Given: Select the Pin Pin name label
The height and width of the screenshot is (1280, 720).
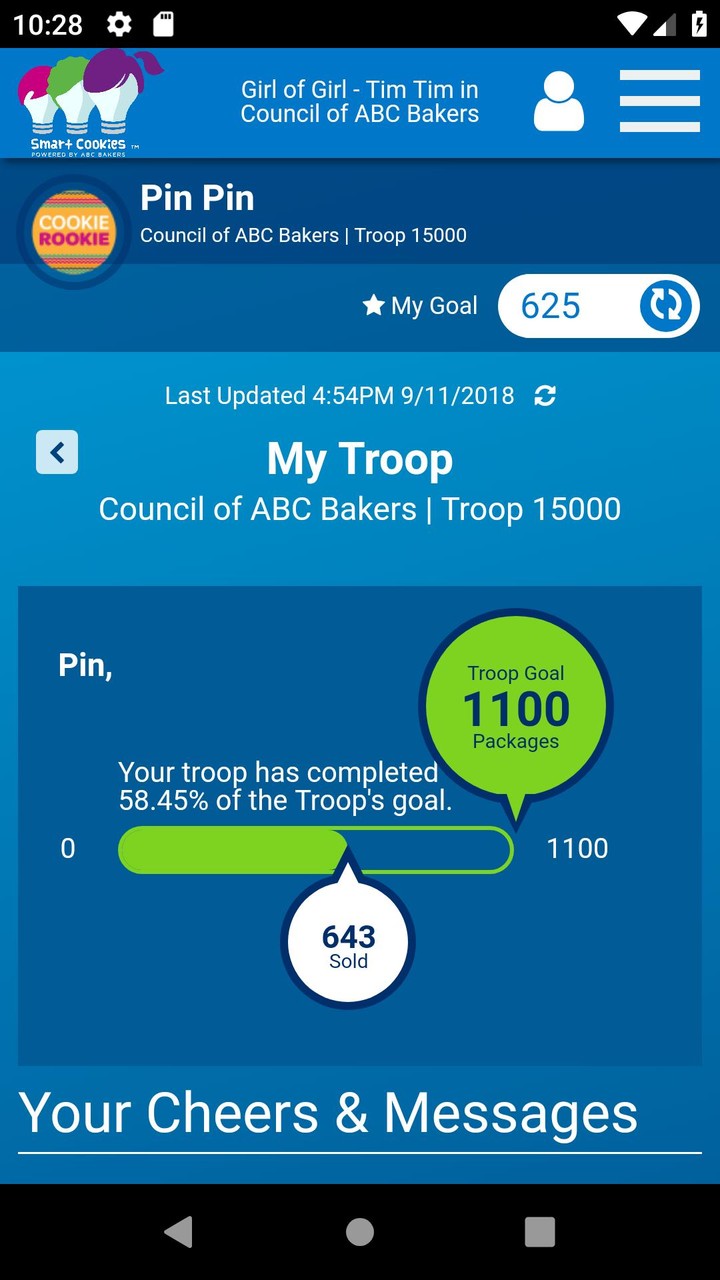Looking at the screenshot, I should pyautogui.click(x=196, y=198).
